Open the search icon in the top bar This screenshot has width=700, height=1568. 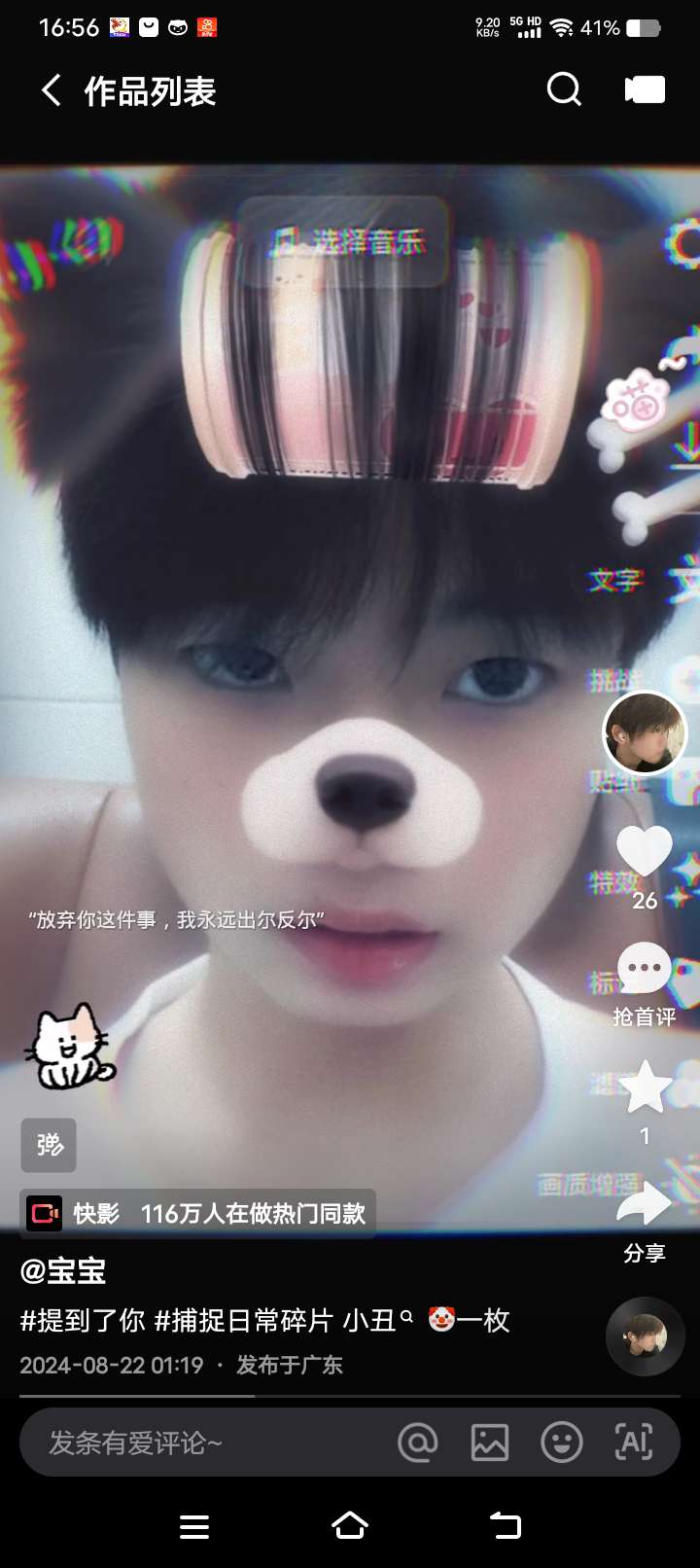coord(564,89)
